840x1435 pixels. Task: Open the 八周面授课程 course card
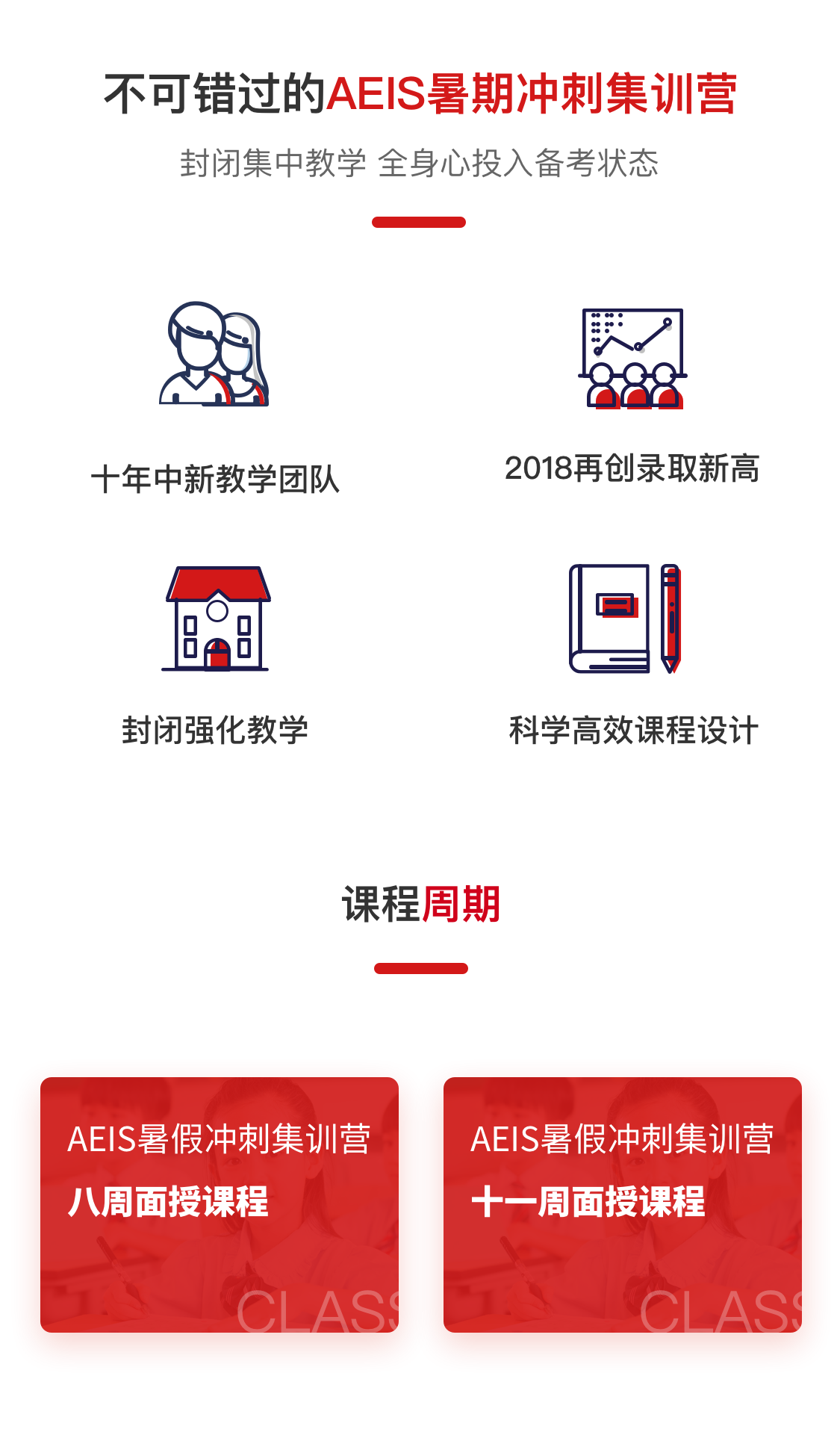[x=220, y=1204]
